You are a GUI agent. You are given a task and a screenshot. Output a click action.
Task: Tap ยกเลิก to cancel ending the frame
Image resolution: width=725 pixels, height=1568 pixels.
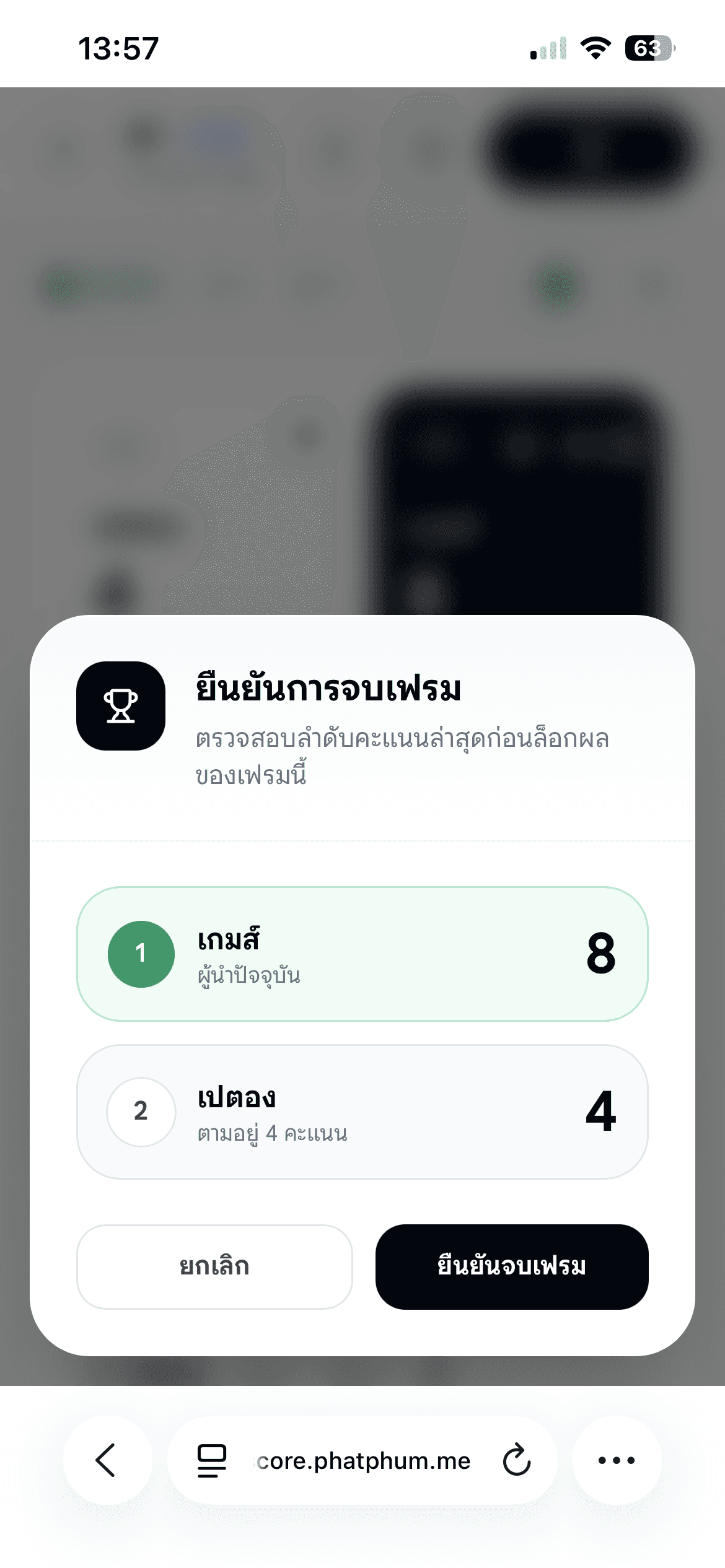214,1266
